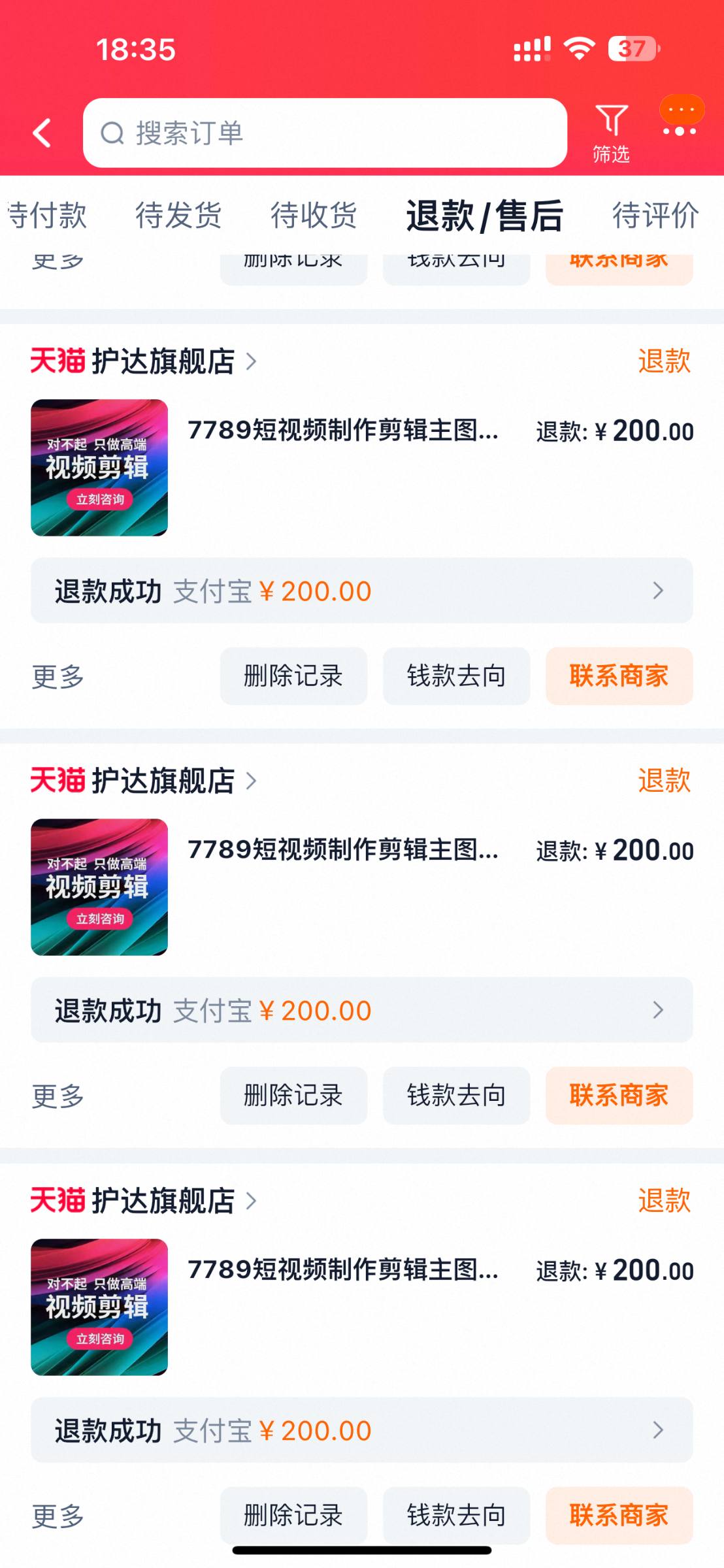The width and height of the screenshot is (724, 1568).
Task: Select the 退款/售后 tab
Action: point(484,216)
